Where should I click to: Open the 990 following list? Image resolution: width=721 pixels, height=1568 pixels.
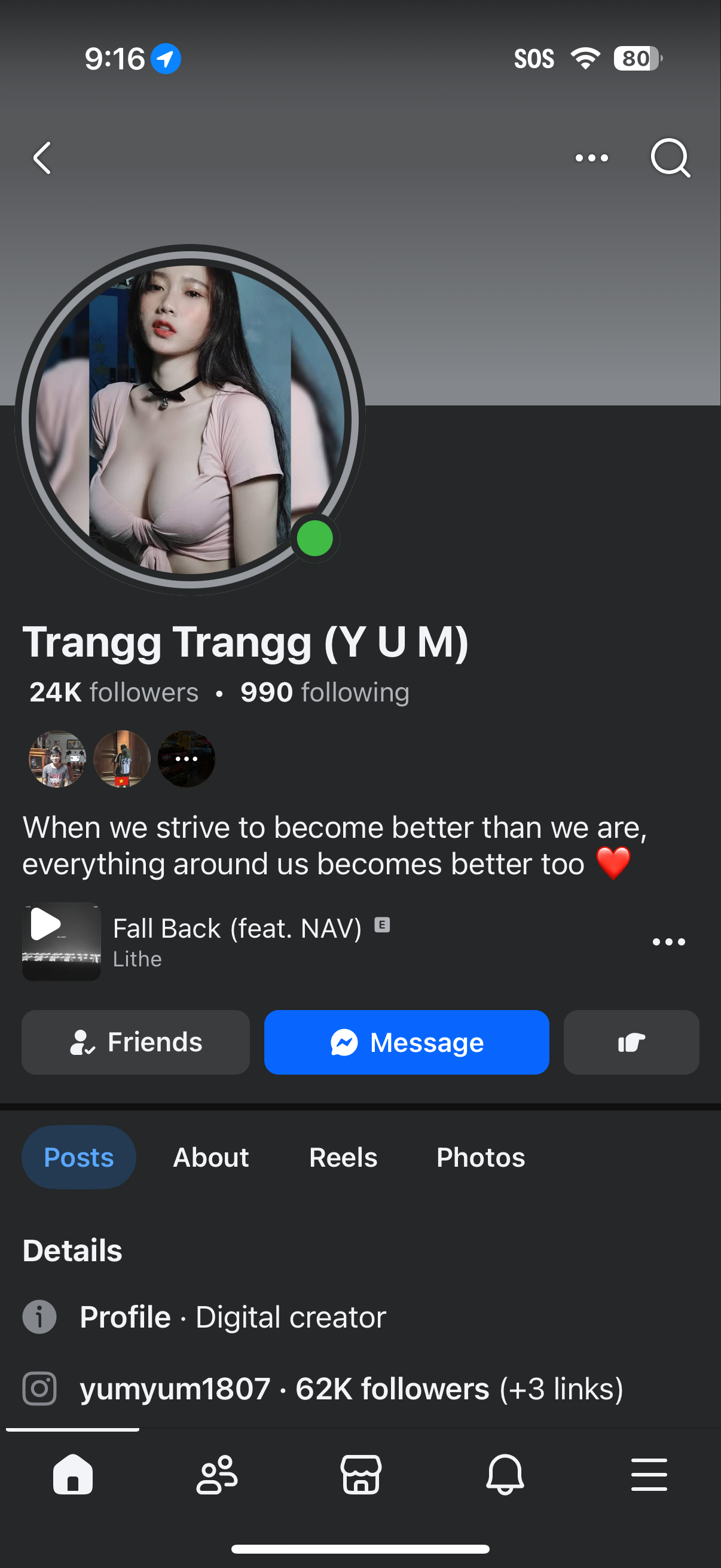pos(325,693)
